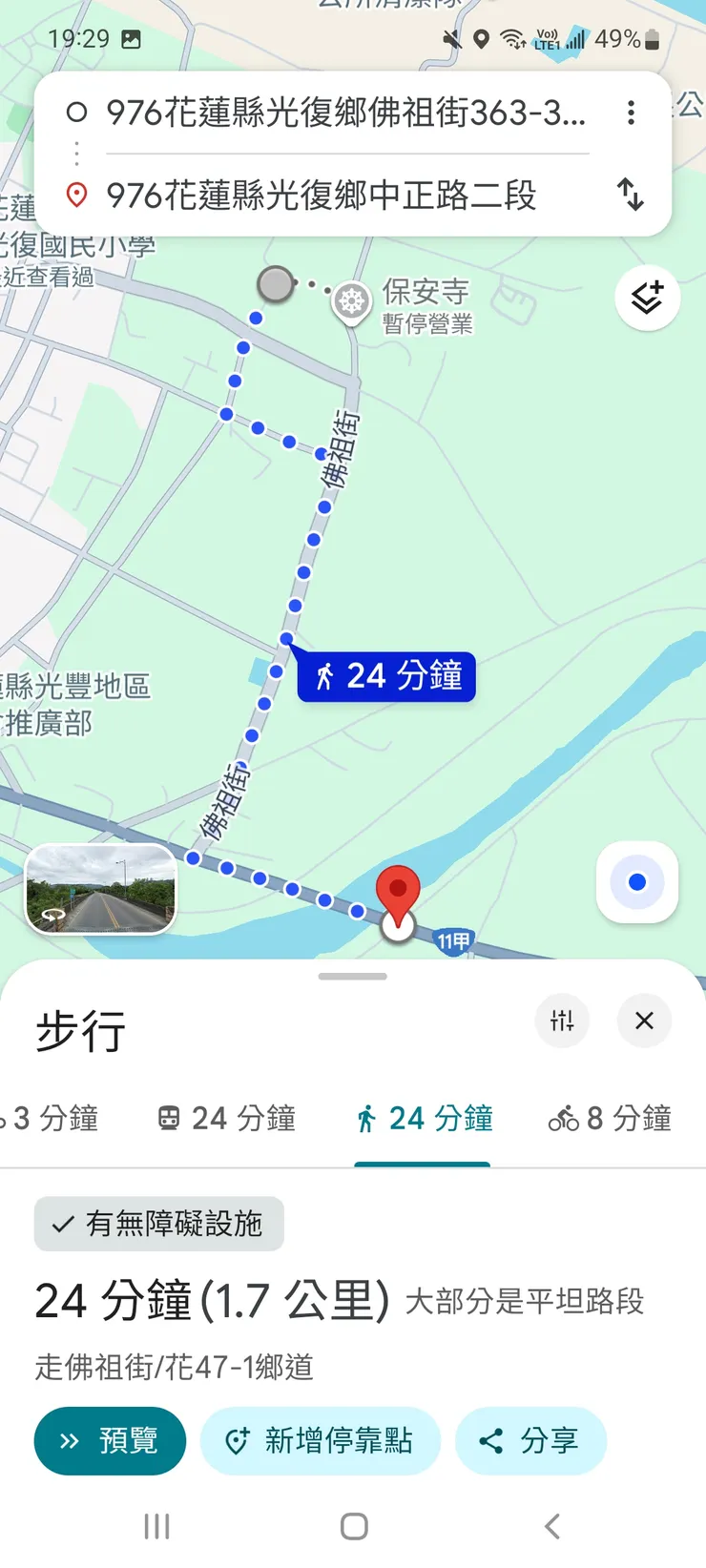The width and height of the screenshot is (706, 1568).
Task: Tap the 預覽 preview button
Action: 109,1441
